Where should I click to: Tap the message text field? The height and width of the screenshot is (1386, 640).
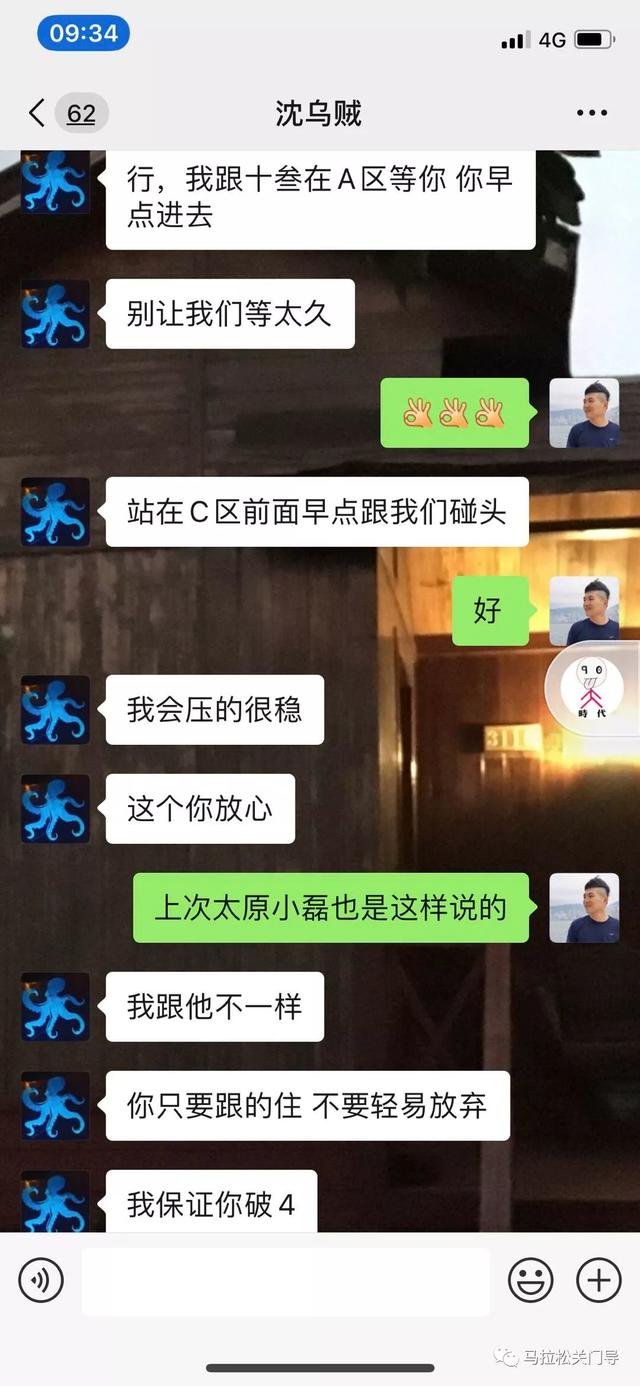pos(286,1280)
